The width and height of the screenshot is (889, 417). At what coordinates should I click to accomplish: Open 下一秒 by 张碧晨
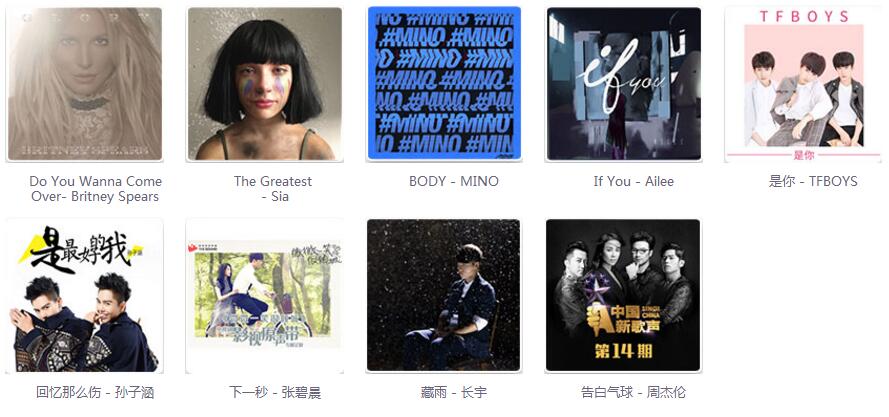[264, 296]
